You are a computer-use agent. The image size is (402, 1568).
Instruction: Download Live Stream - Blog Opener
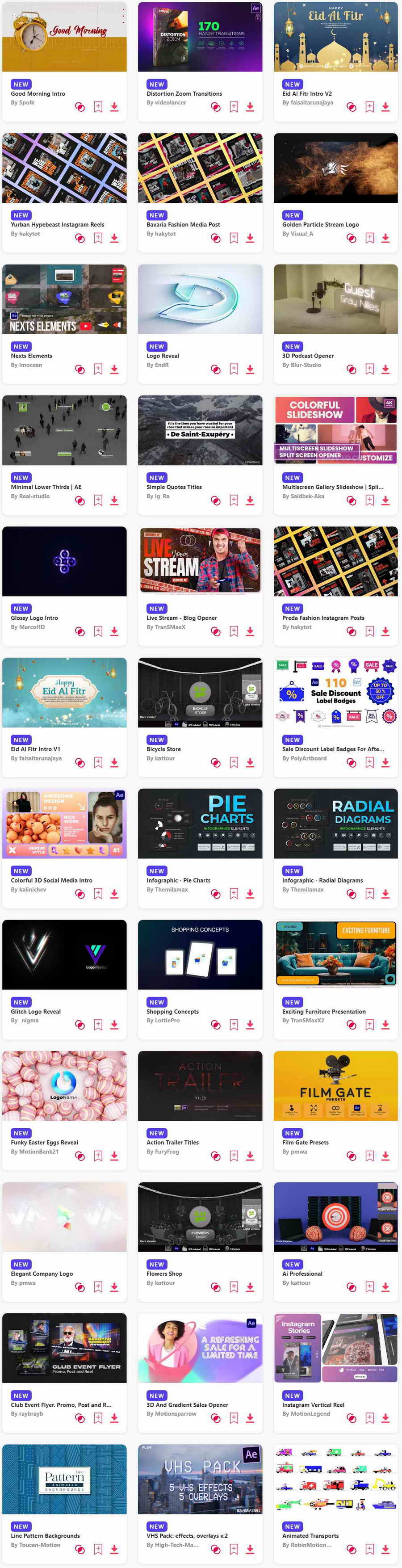click(x=250, y=632)
